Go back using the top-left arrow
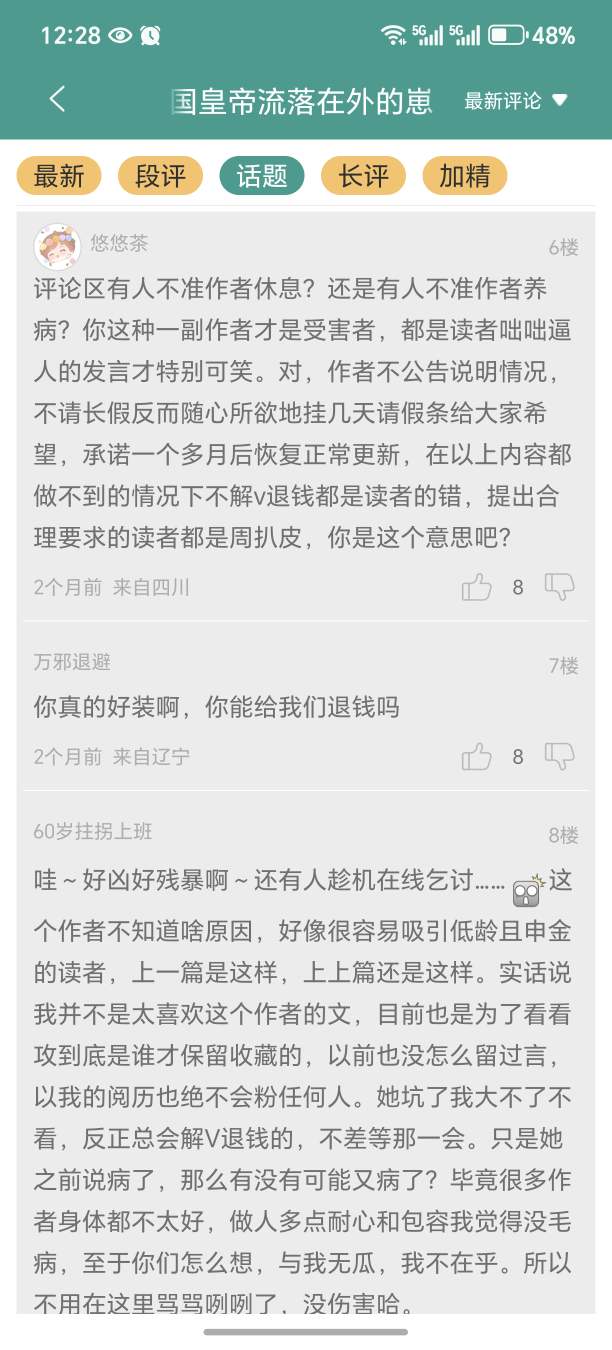Screen dimensions: 612x1350 (x=57, y=99)
